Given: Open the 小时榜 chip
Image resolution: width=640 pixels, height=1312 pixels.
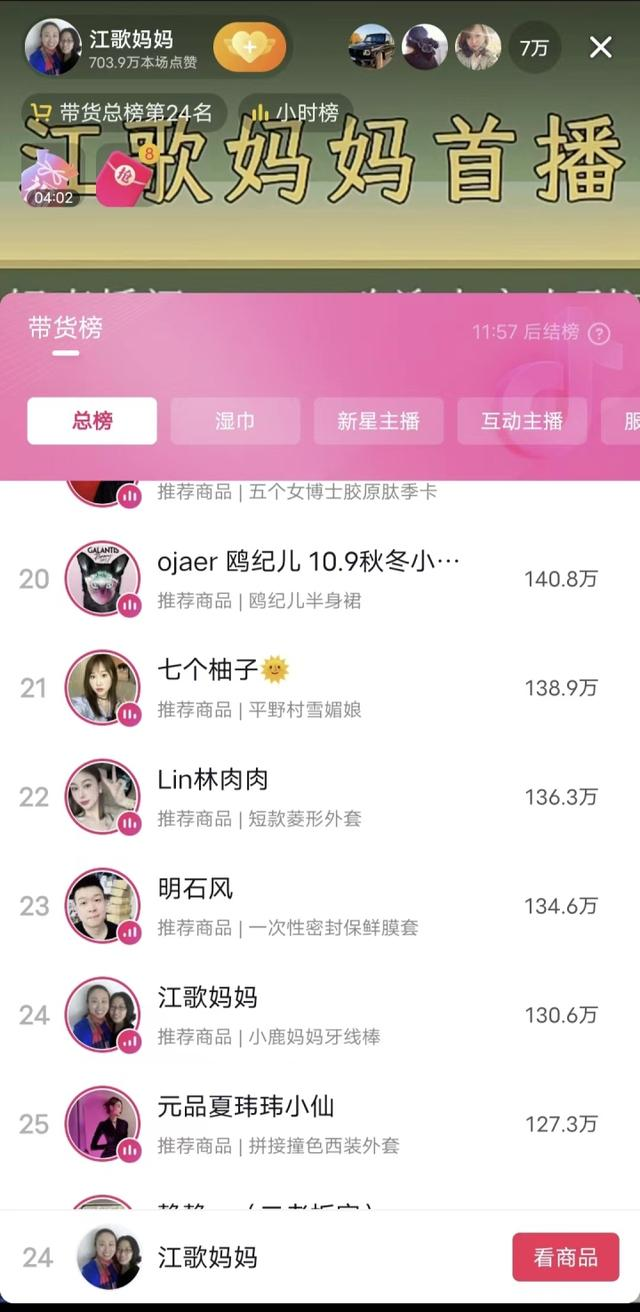Looking at the screenshot, I should pos(296,113).
